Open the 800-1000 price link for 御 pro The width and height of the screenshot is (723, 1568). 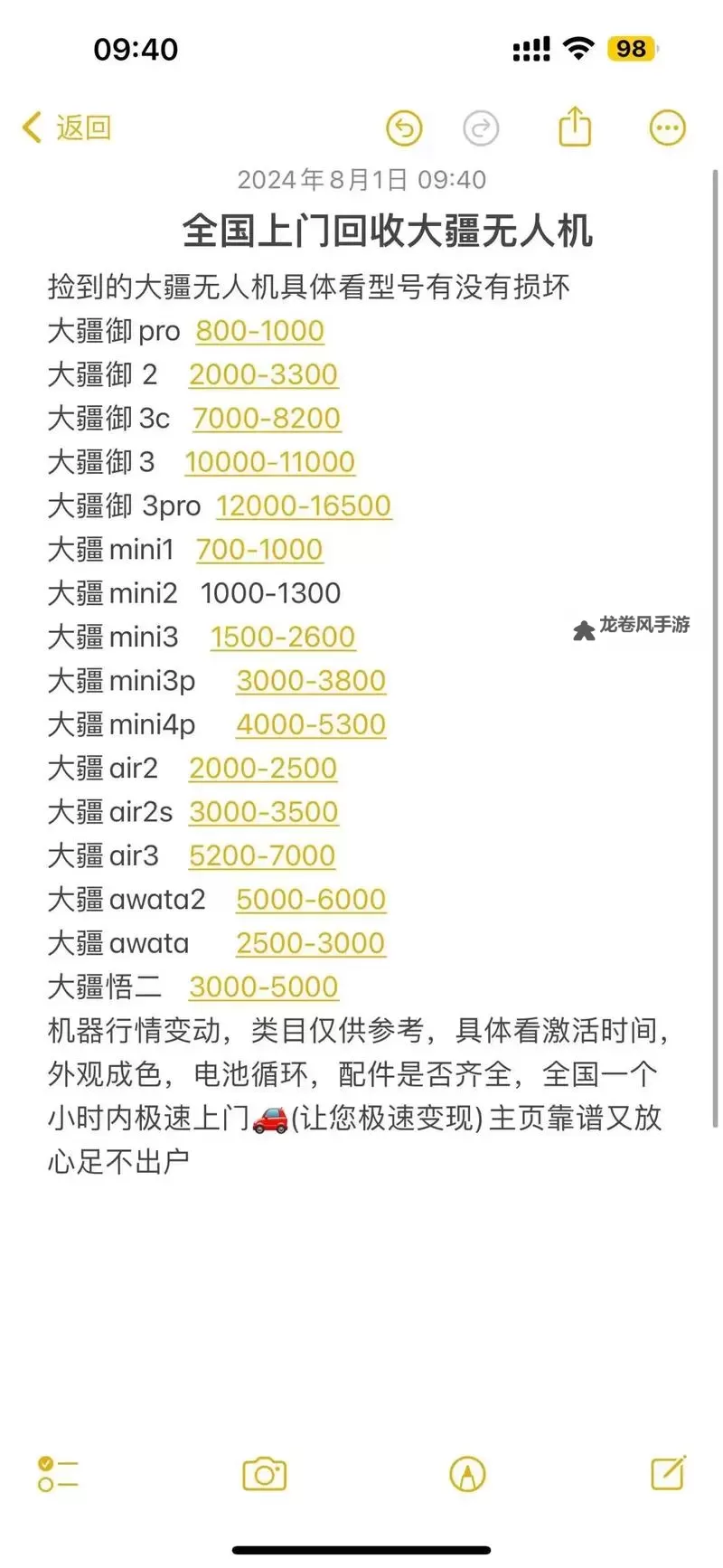point(258,331)
